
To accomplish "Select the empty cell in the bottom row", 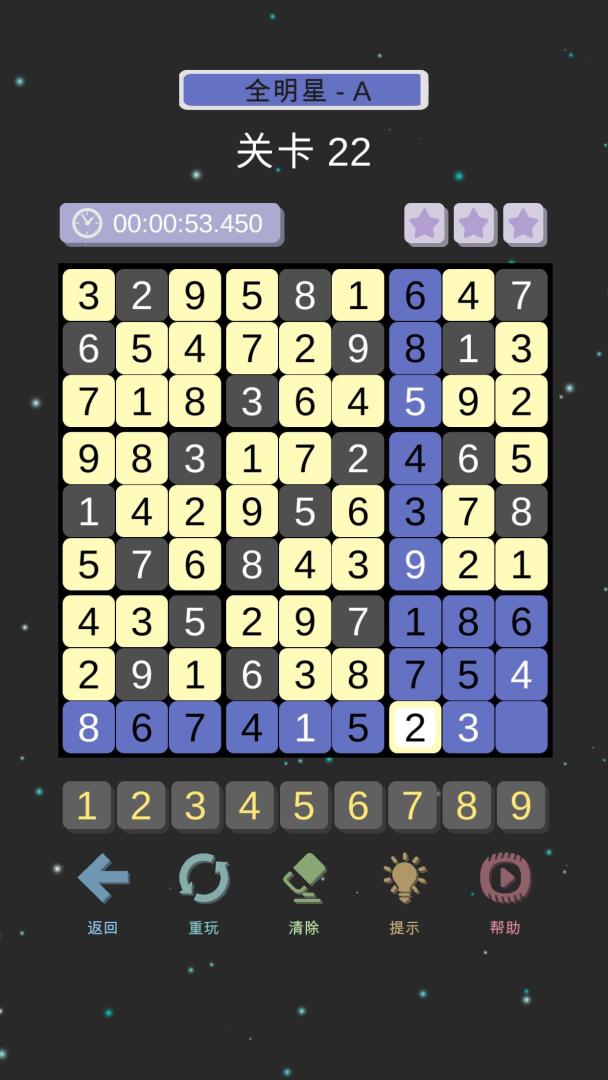I will (x=521, y=728).
